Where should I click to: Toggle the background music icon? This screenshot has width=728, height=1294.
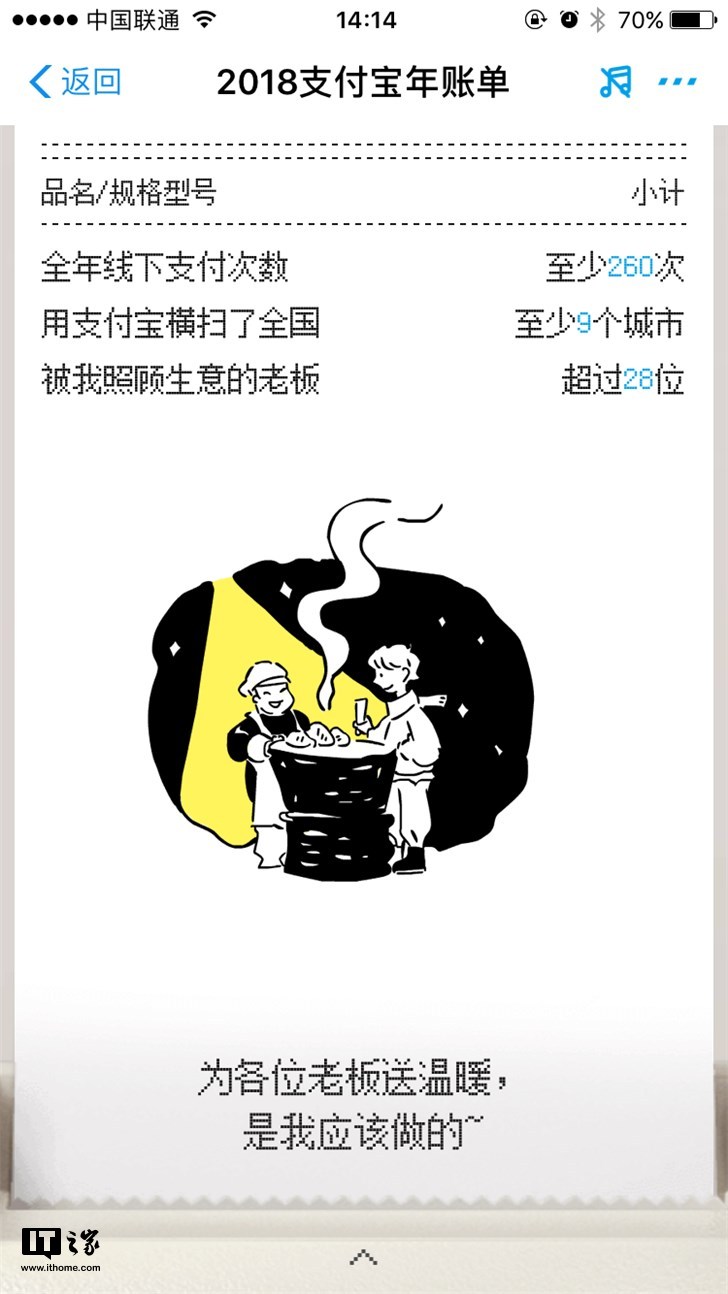(x=615, y=82)
